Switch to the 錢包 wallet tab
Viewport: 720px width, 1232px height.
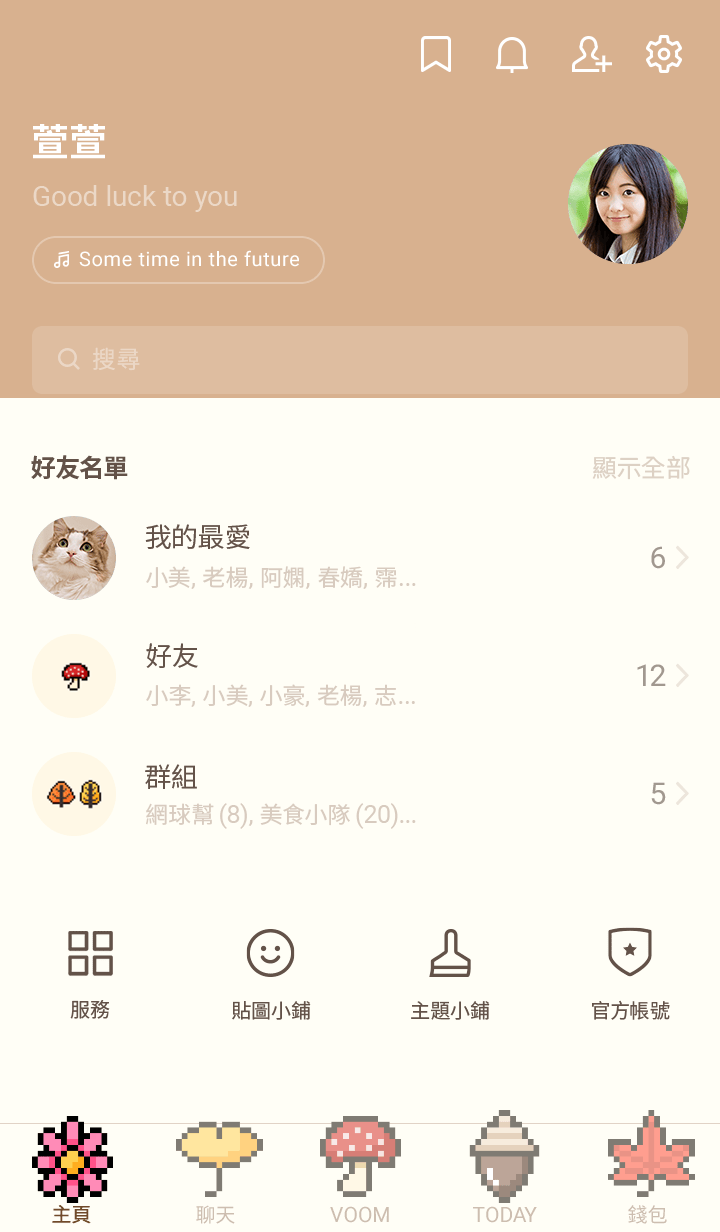pos(648,1172)
